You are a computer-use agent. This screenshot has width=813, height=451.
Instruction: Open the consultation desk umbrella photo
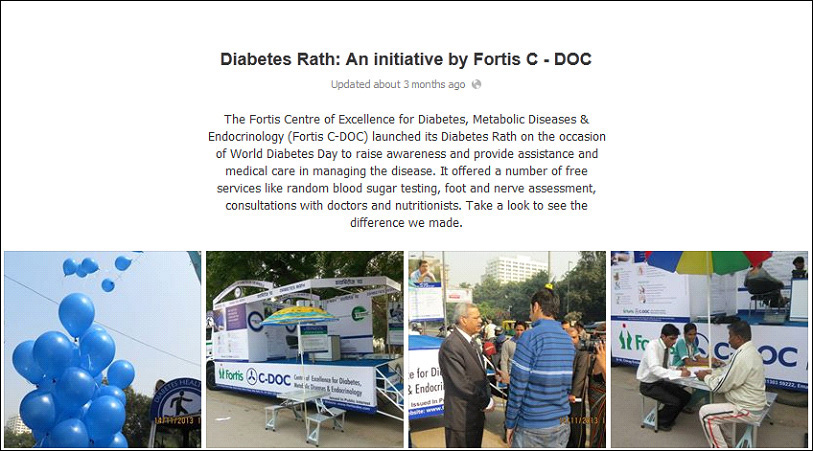pos(709,348)
